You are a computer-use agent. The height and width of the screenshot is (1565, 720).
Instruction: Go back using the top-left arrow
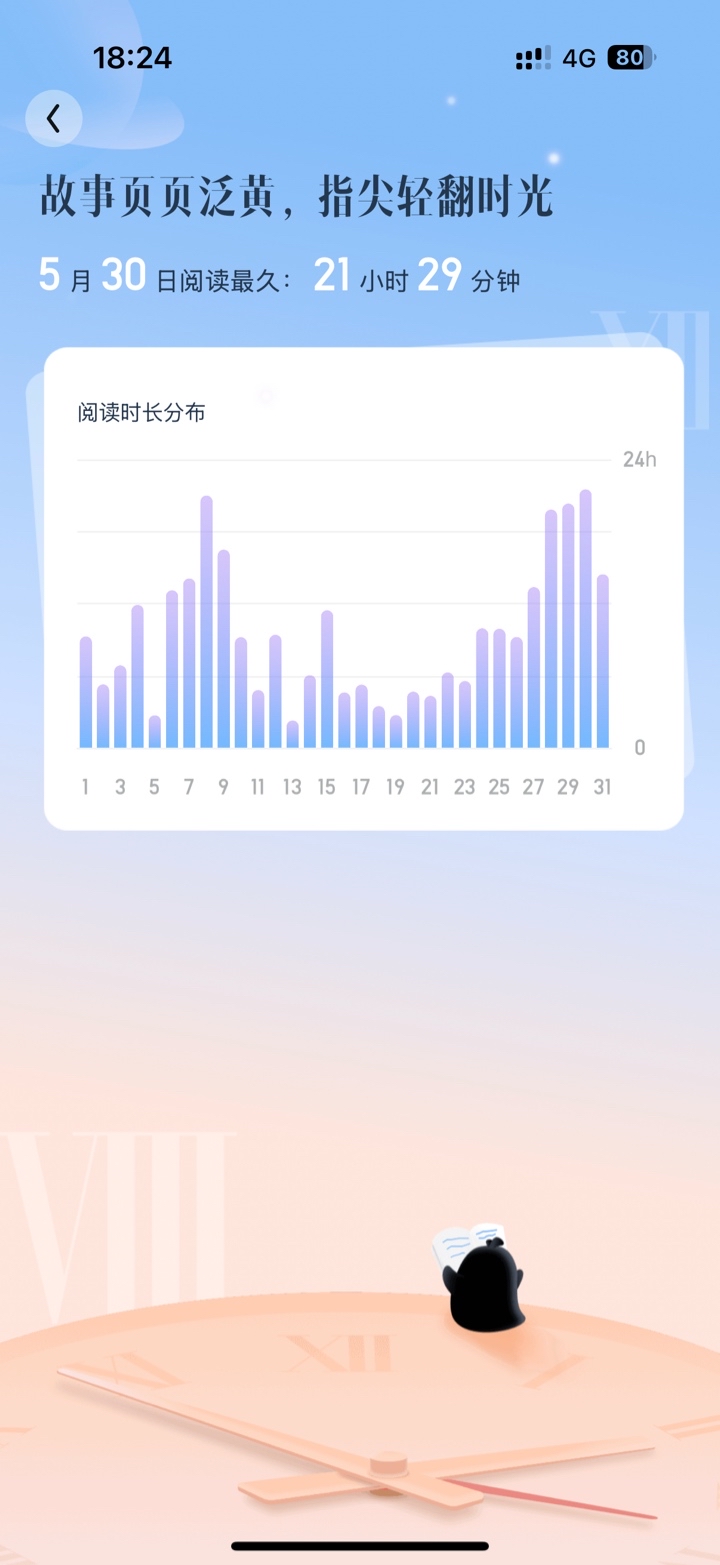(54, 119)
